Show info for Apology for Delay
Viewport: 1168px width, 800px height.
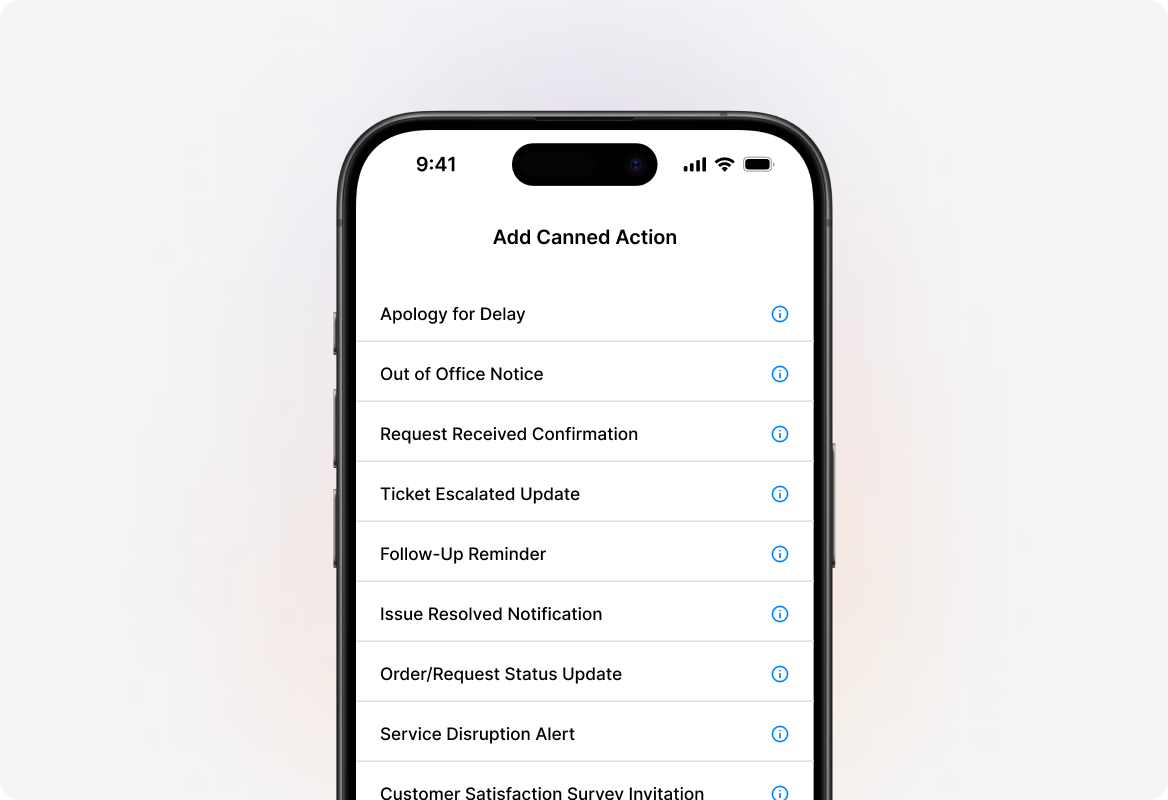click(780, 314)
